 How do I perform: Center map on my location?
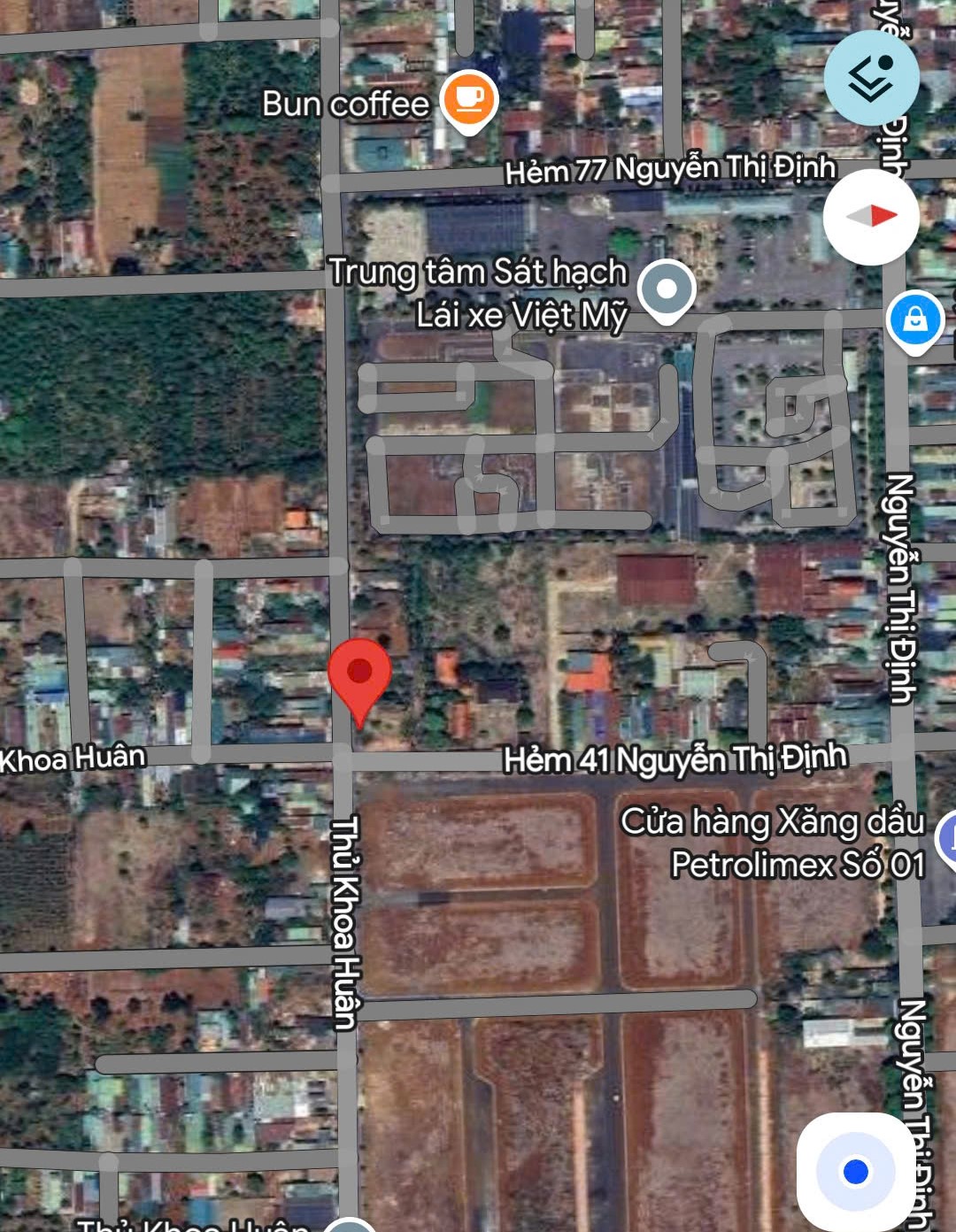point(855,1172)
